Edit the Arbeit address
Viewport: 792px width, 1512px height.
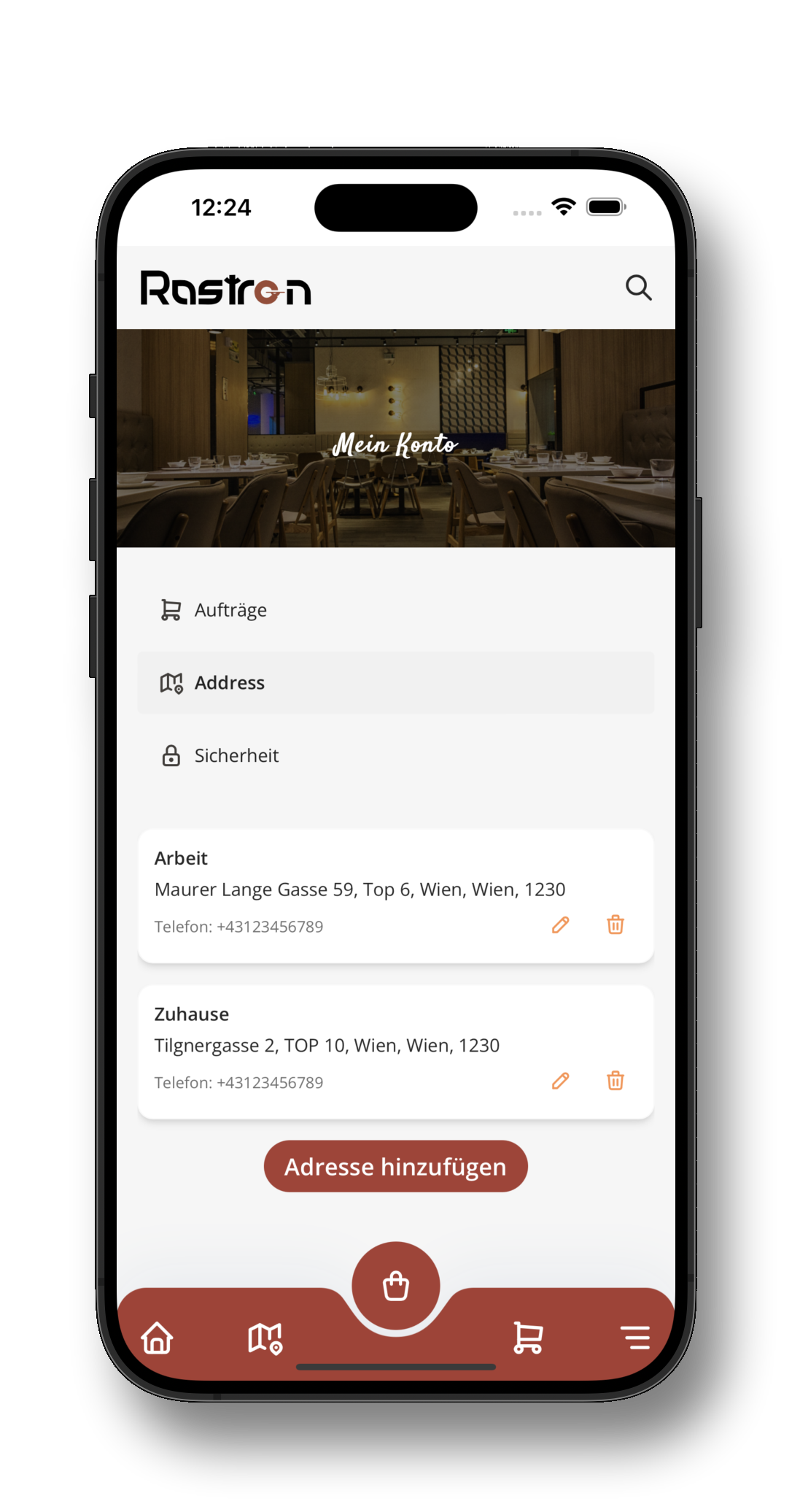click(x=560, y=925)
